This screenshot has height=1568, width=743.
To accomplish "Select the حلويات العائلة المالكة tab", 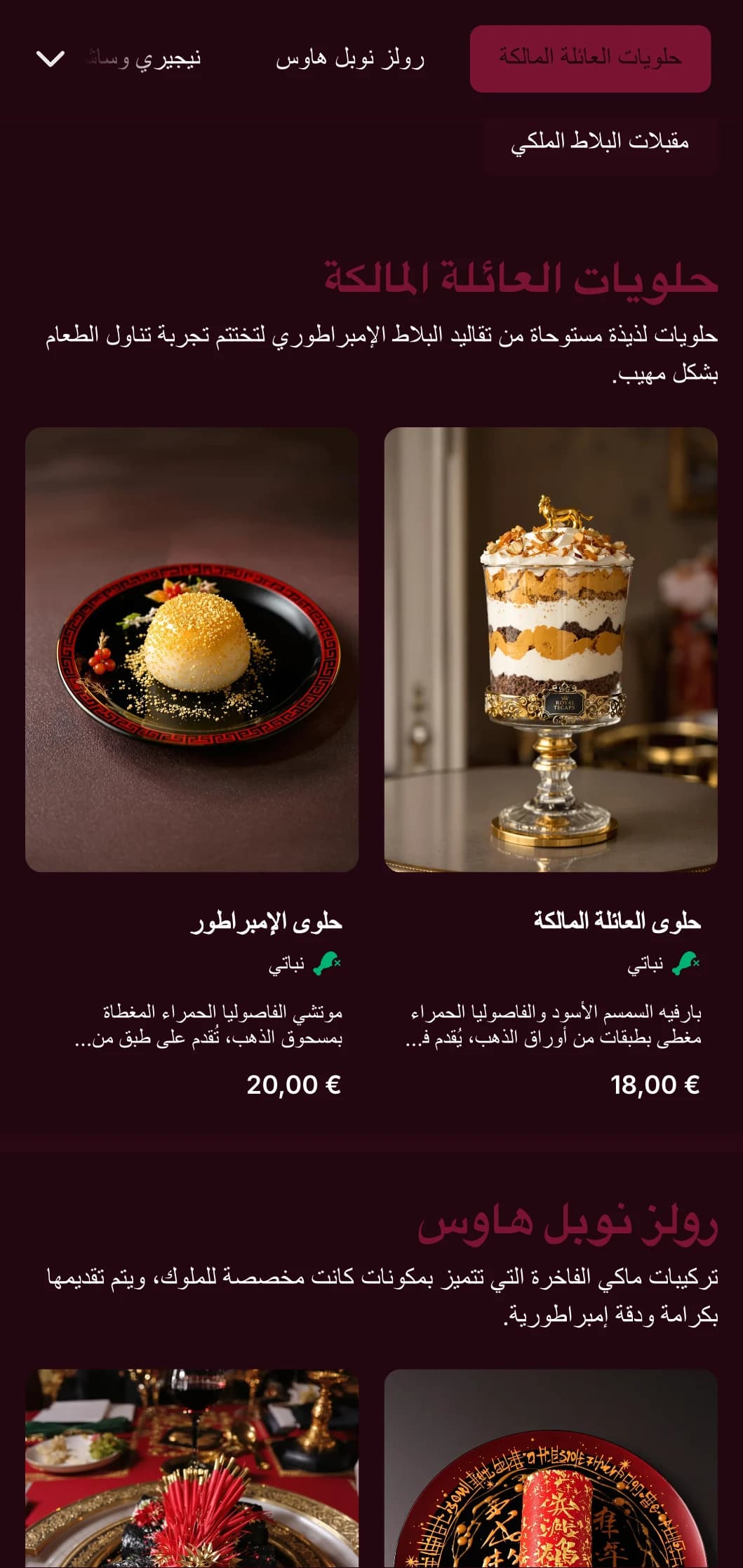I will pyautogui.click(x=590, y=58).
